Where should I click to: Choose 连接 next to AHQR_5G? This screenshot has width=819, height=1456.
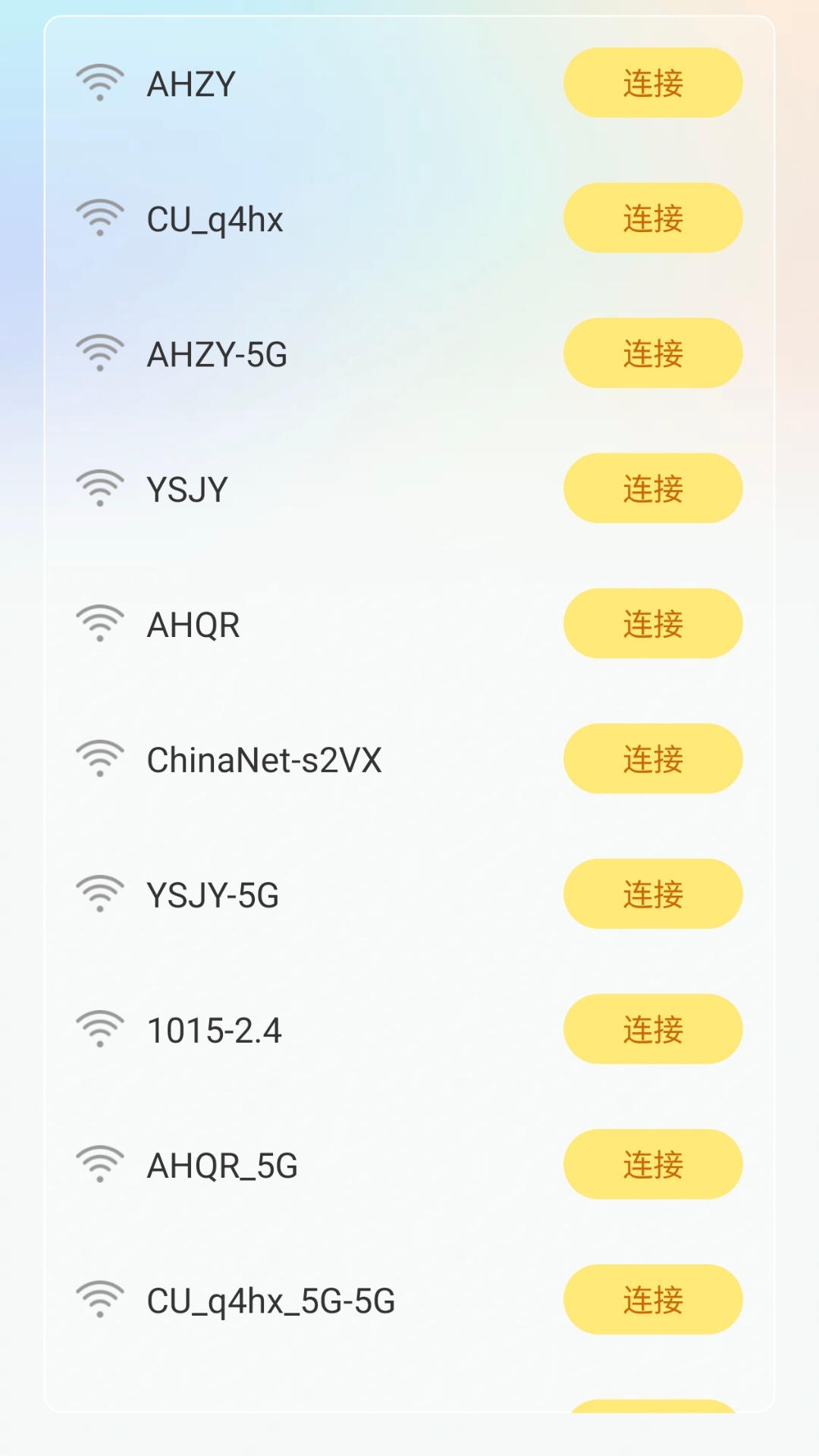[652, 1164]
